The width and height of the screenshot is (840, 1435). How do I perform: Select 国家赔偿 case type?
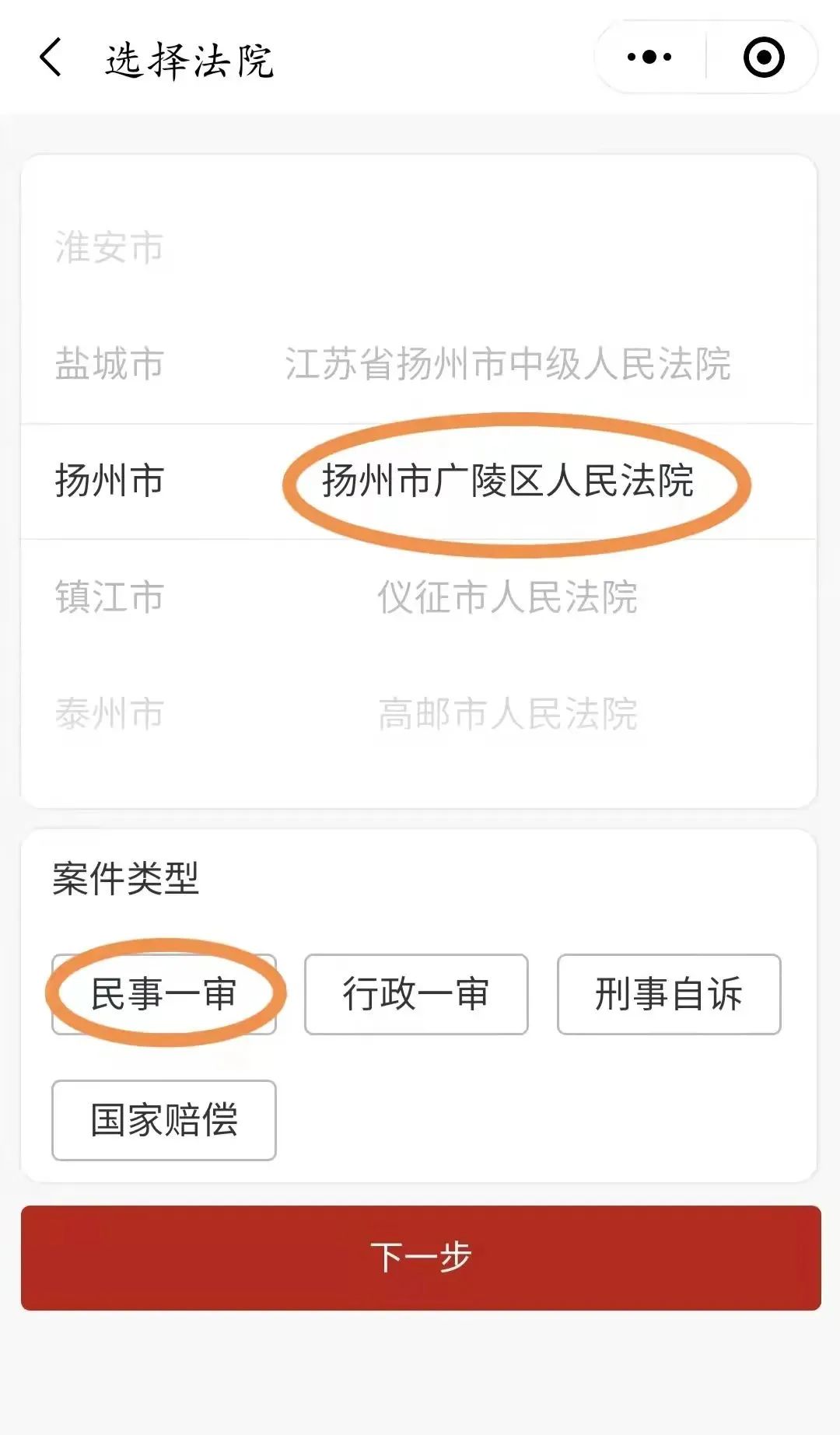click(x=164, y=1120)
